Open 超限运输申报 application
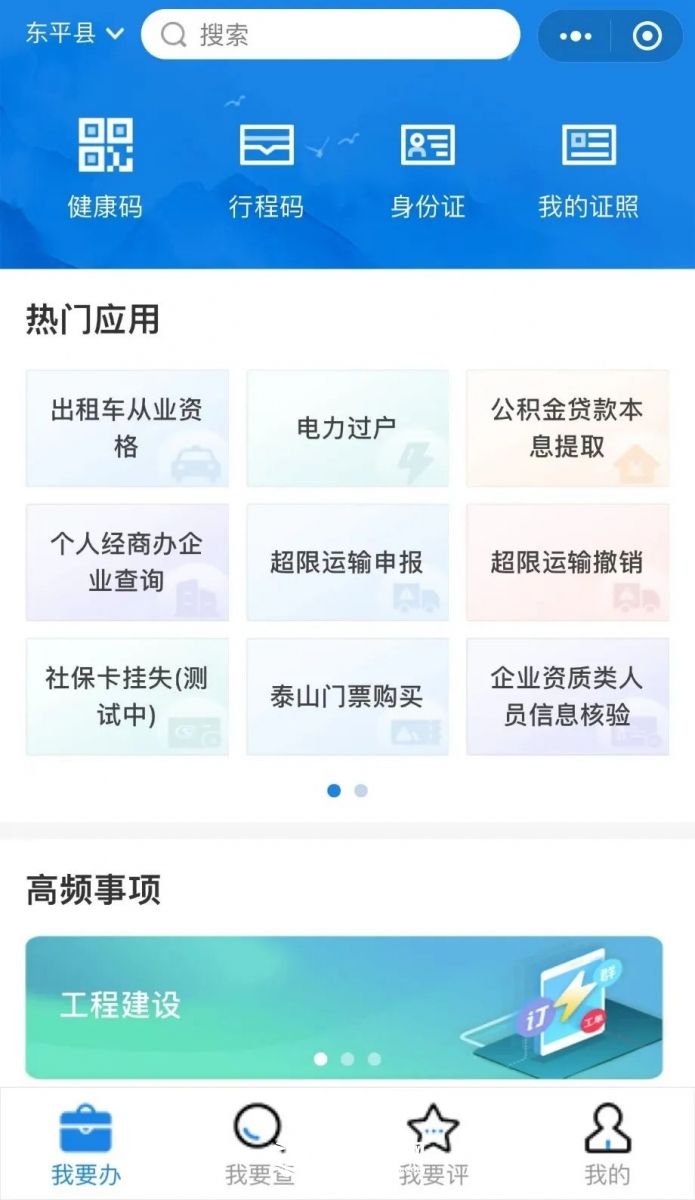The height and width of the screenshot is (1200, 695). 347,562
